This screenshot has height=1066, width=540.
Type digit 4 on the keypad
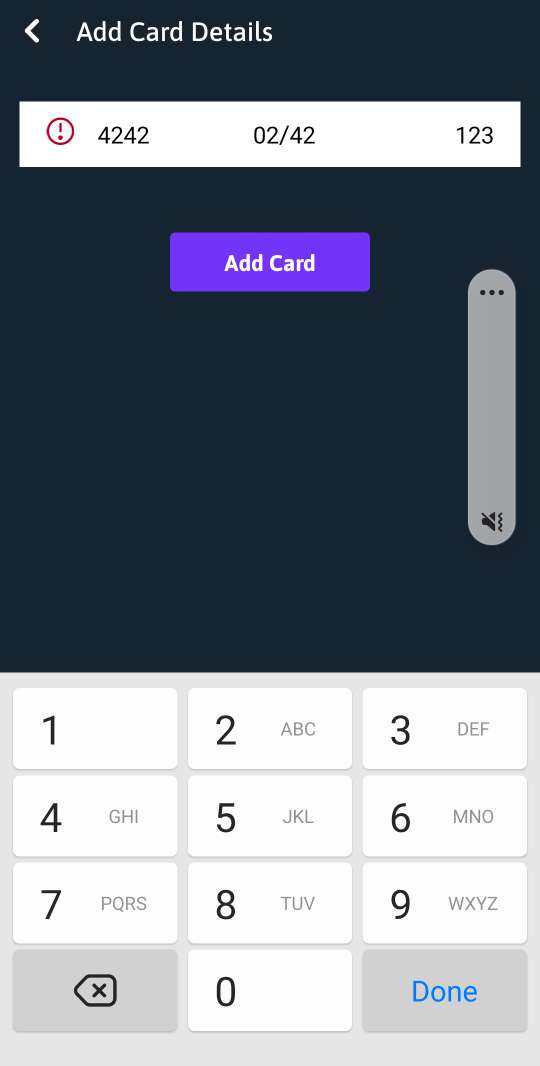(95, 816)
